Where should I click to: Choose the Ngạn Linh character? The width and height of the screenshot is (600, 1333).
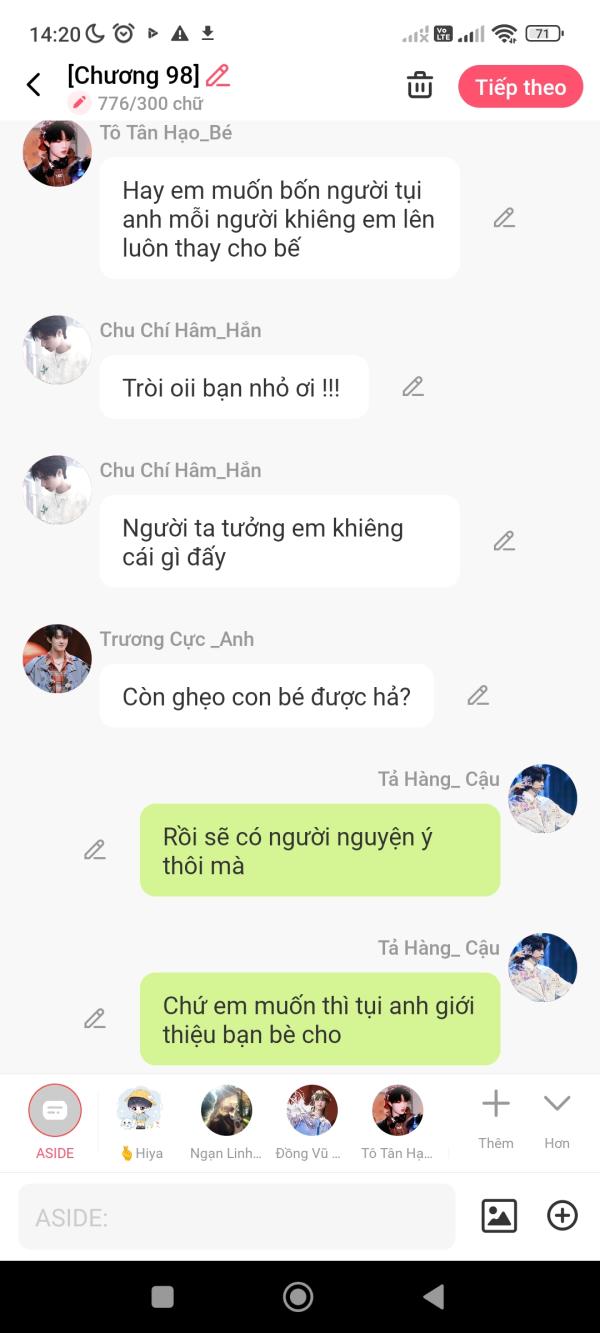pos(226,1122)
